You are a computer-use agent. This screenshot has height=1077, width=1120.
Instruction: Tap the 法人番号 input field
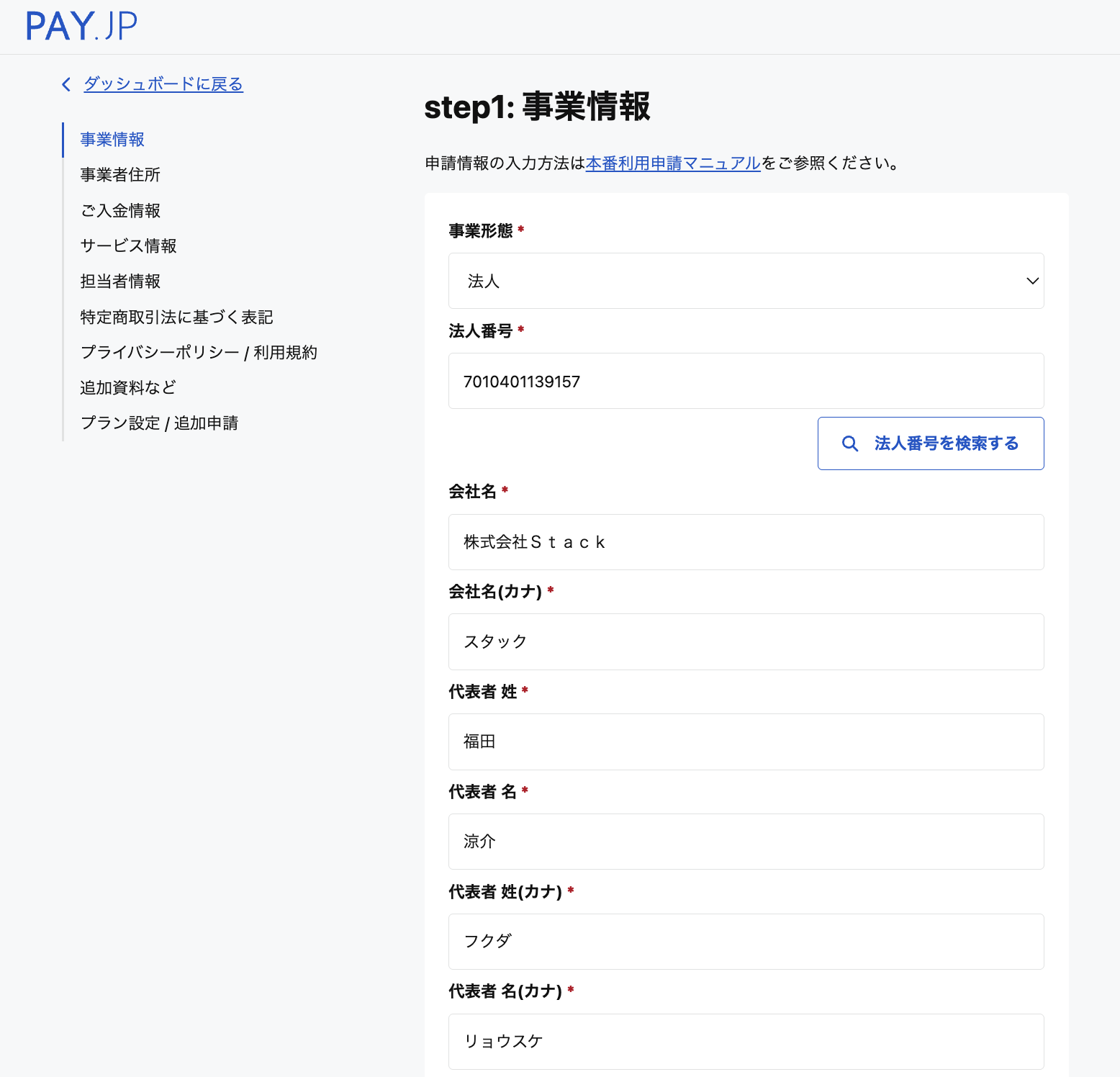click(746, 381)
